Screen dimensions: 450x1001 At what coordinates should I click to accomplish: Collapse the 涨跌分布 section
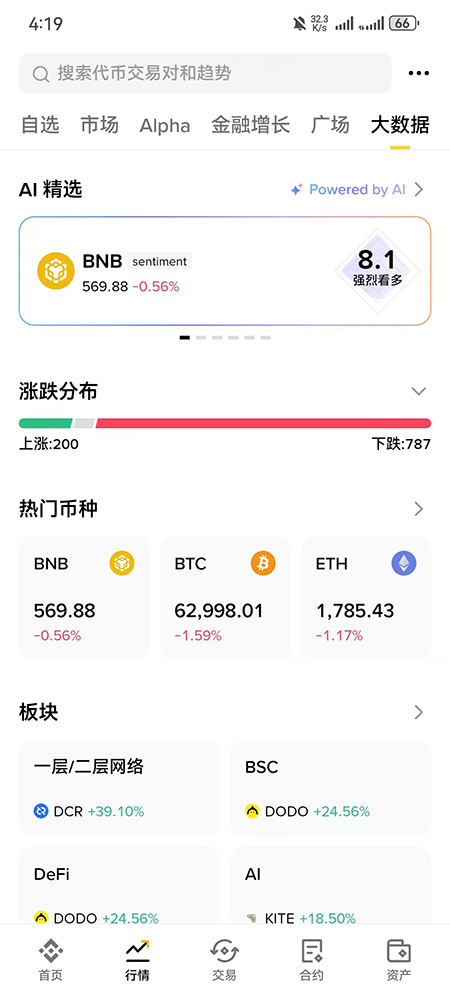pos(419,391)
